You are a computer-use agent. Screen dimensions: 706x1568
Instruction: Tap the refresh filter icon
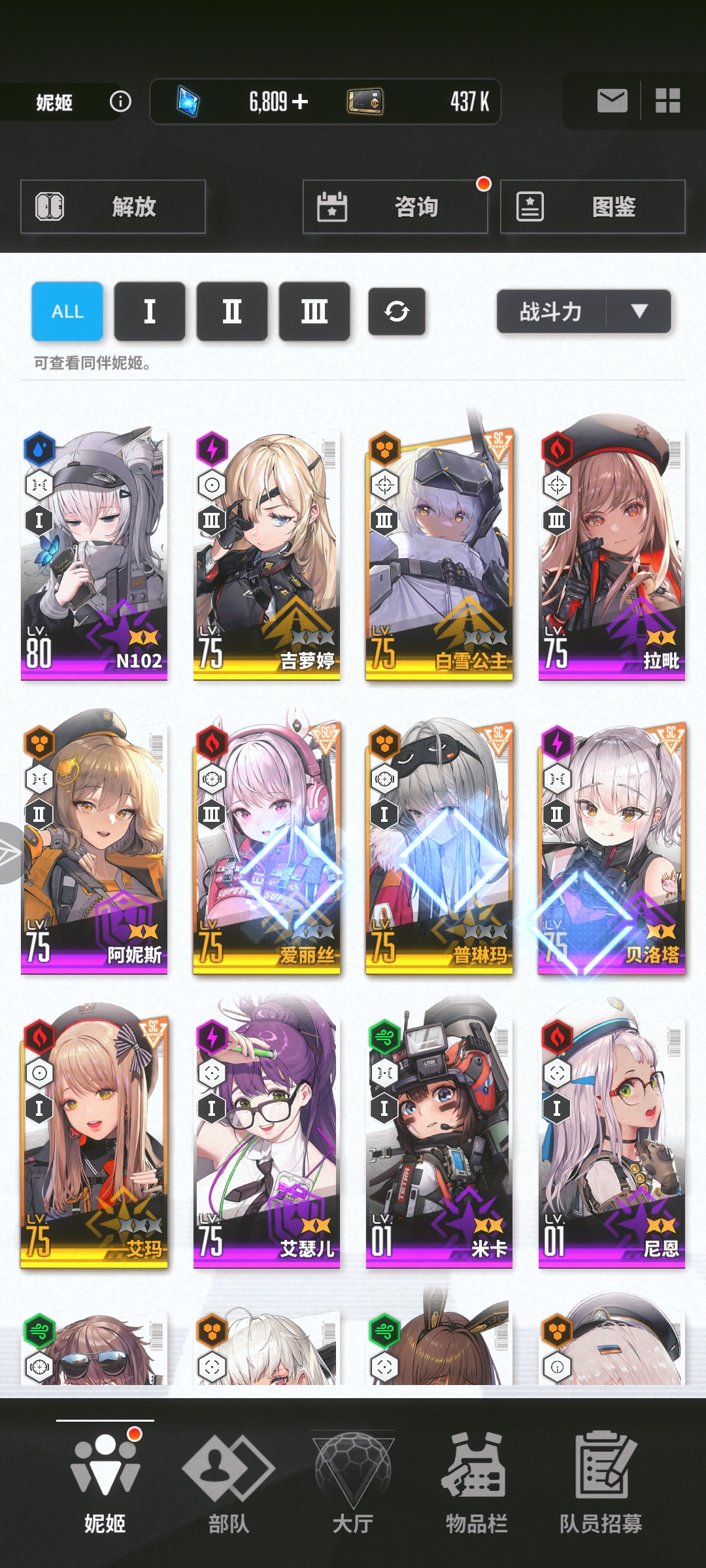click(397, 311)
